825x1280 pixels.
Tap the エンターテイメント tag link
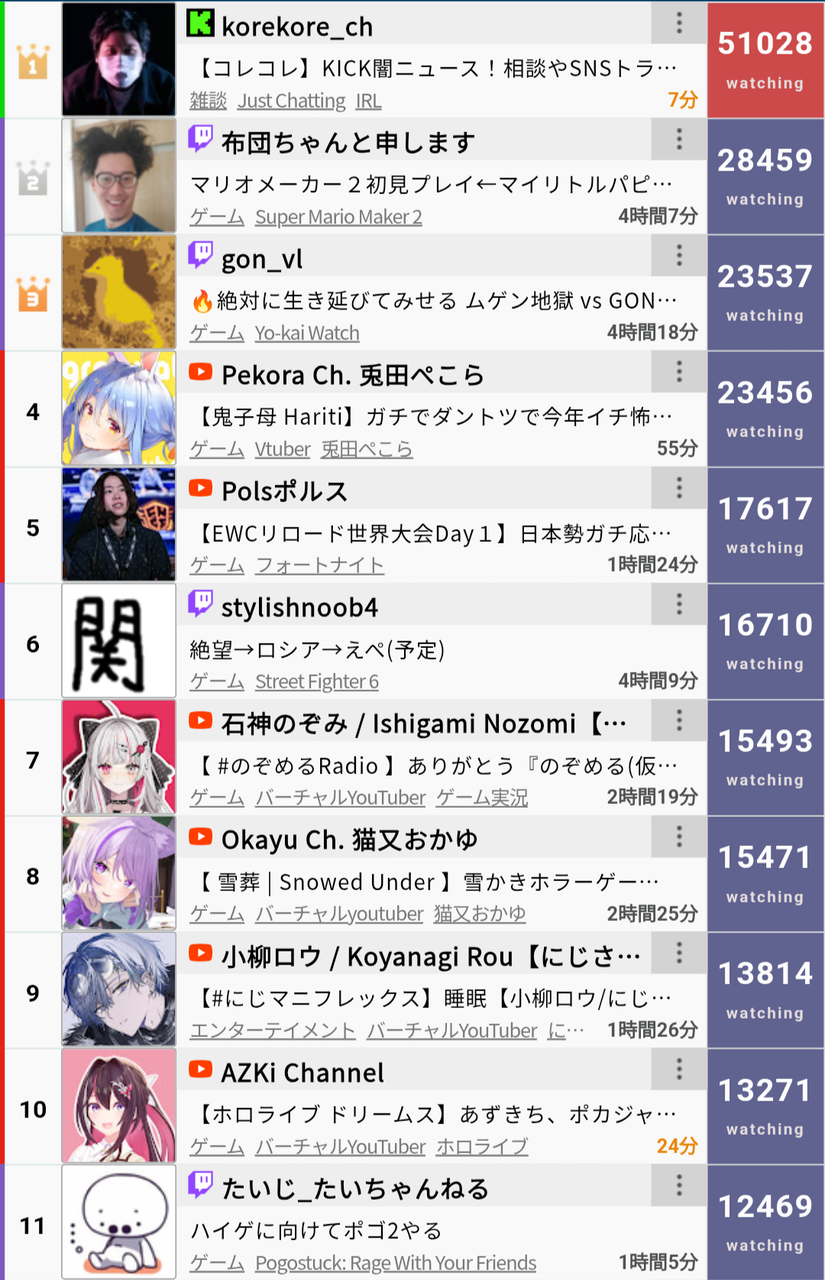coord(272,1030)
